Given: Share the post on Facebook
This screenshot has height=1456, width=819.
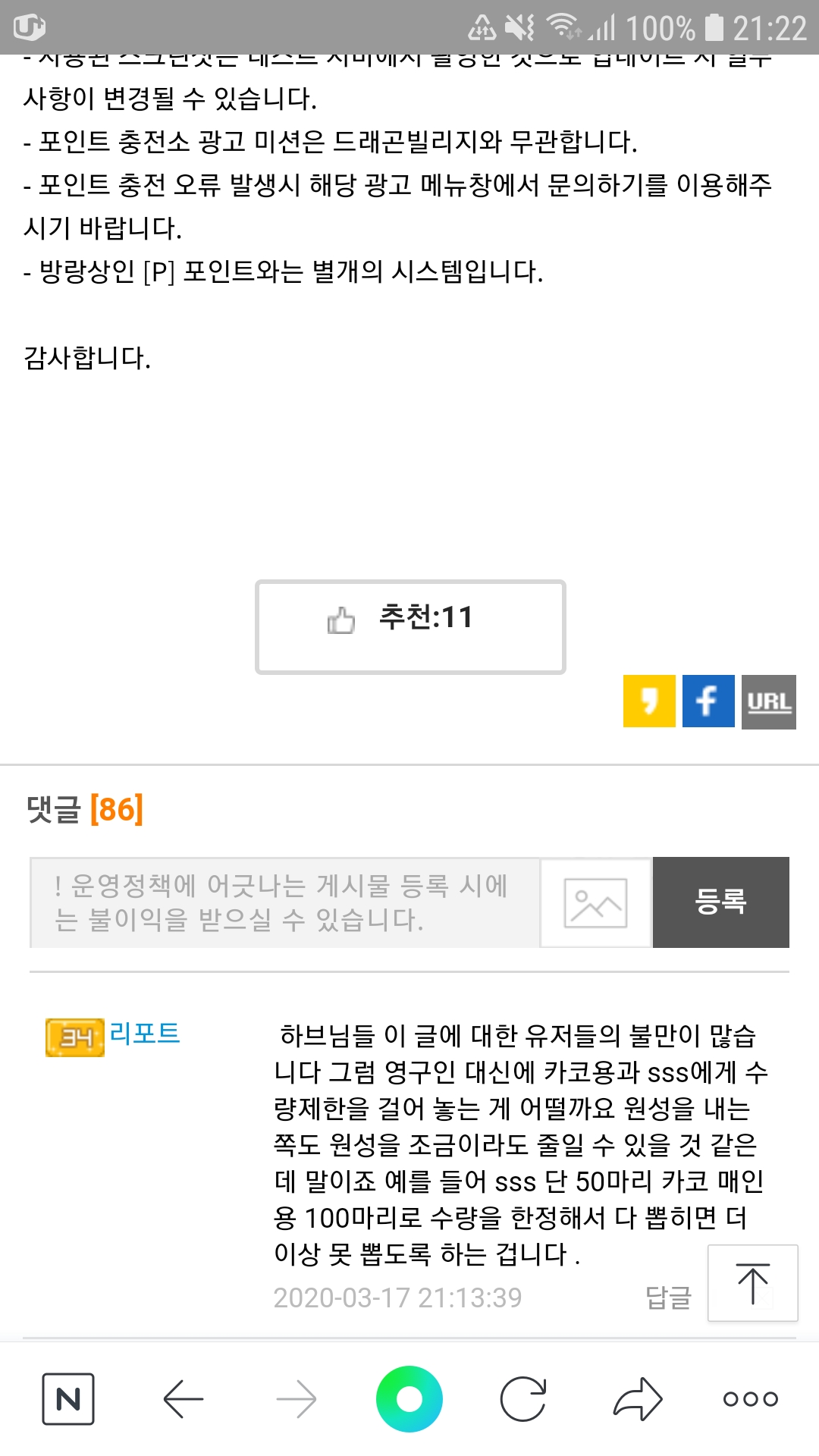Looking at the screenshot, I should 708,701.
